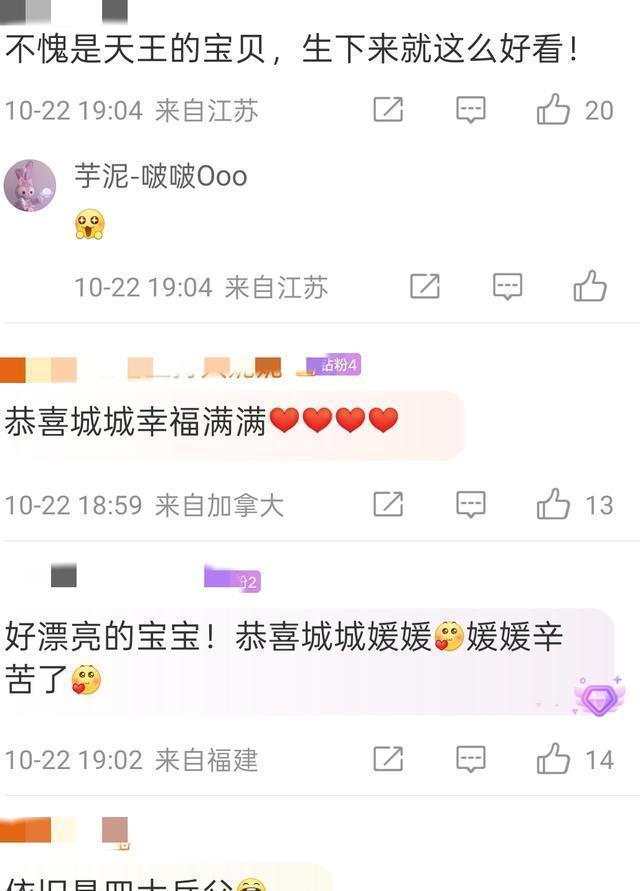Share the 天王的宝贝 comment
640x891 pixels.
388,109
